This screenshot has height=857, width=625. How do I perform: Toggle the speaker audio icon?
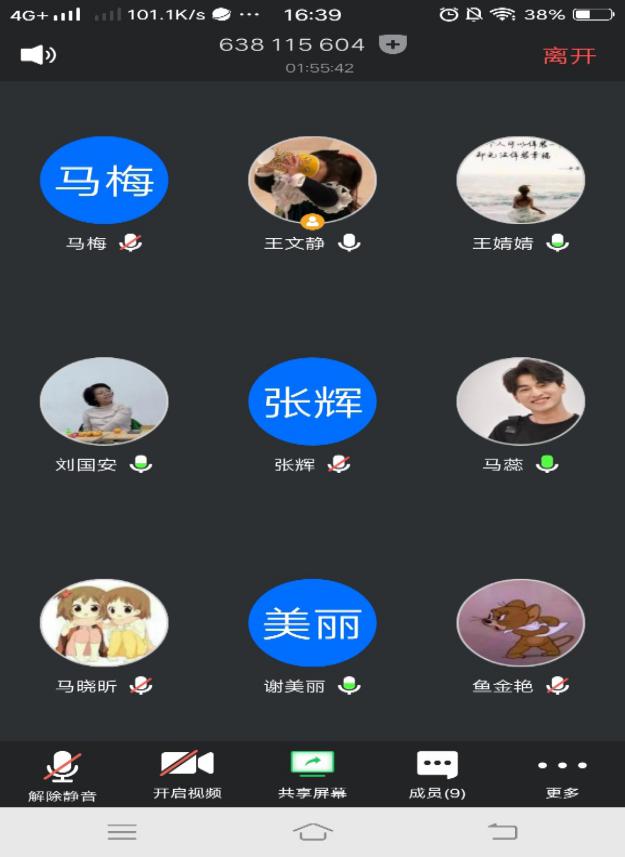pos(37,55)
